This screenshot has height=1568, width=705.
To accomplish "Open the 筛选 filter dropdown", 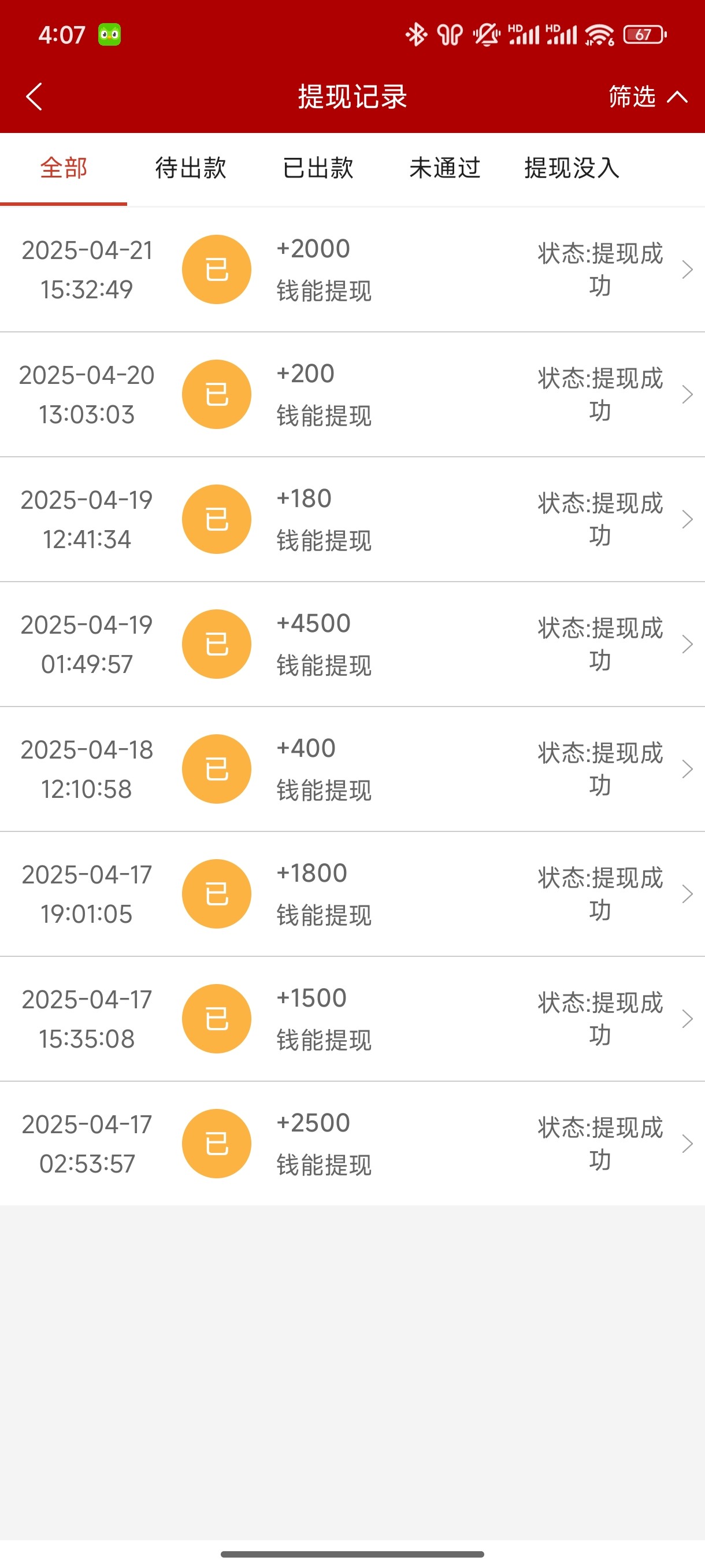I will [x=647, y=97].
